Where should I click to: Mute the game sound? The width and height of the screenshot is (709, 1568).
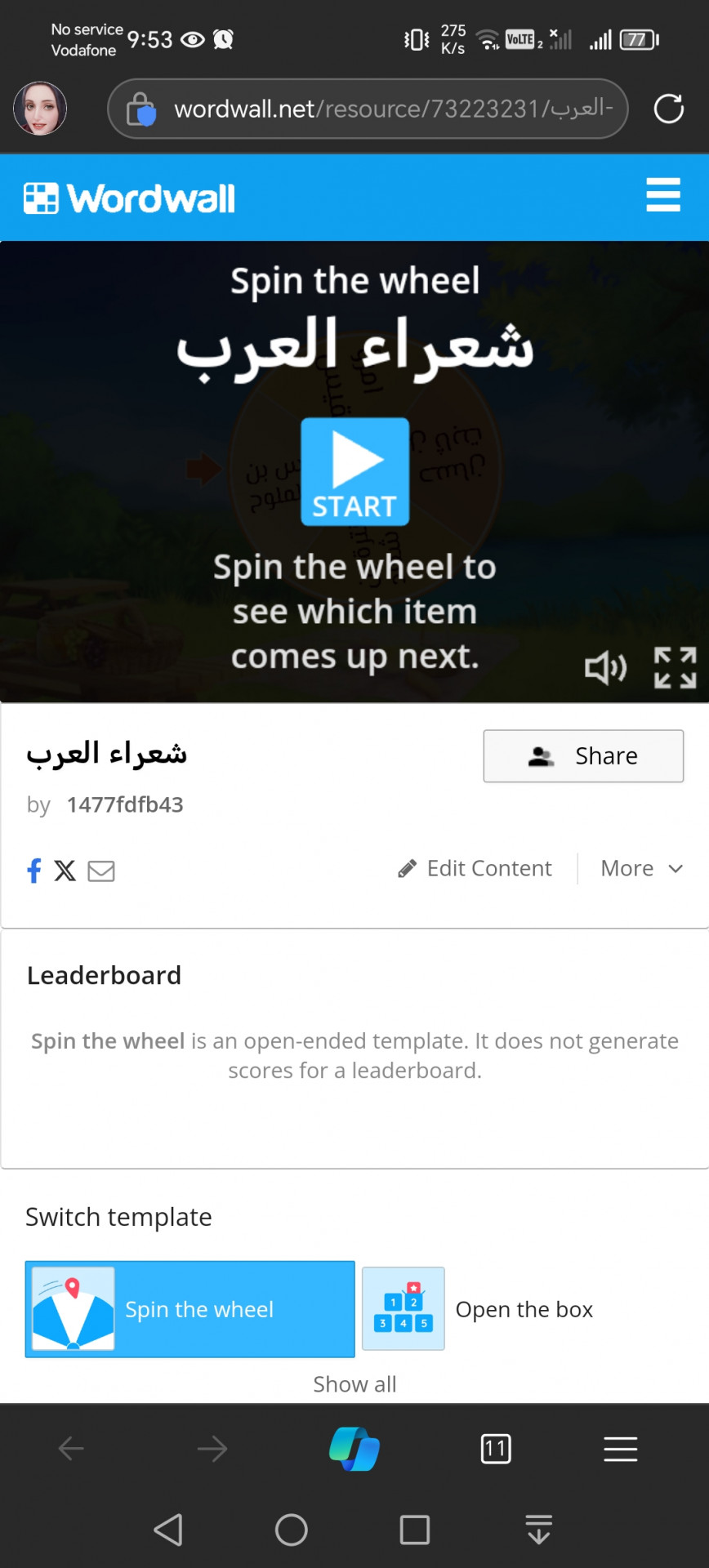tap(605, 668)
